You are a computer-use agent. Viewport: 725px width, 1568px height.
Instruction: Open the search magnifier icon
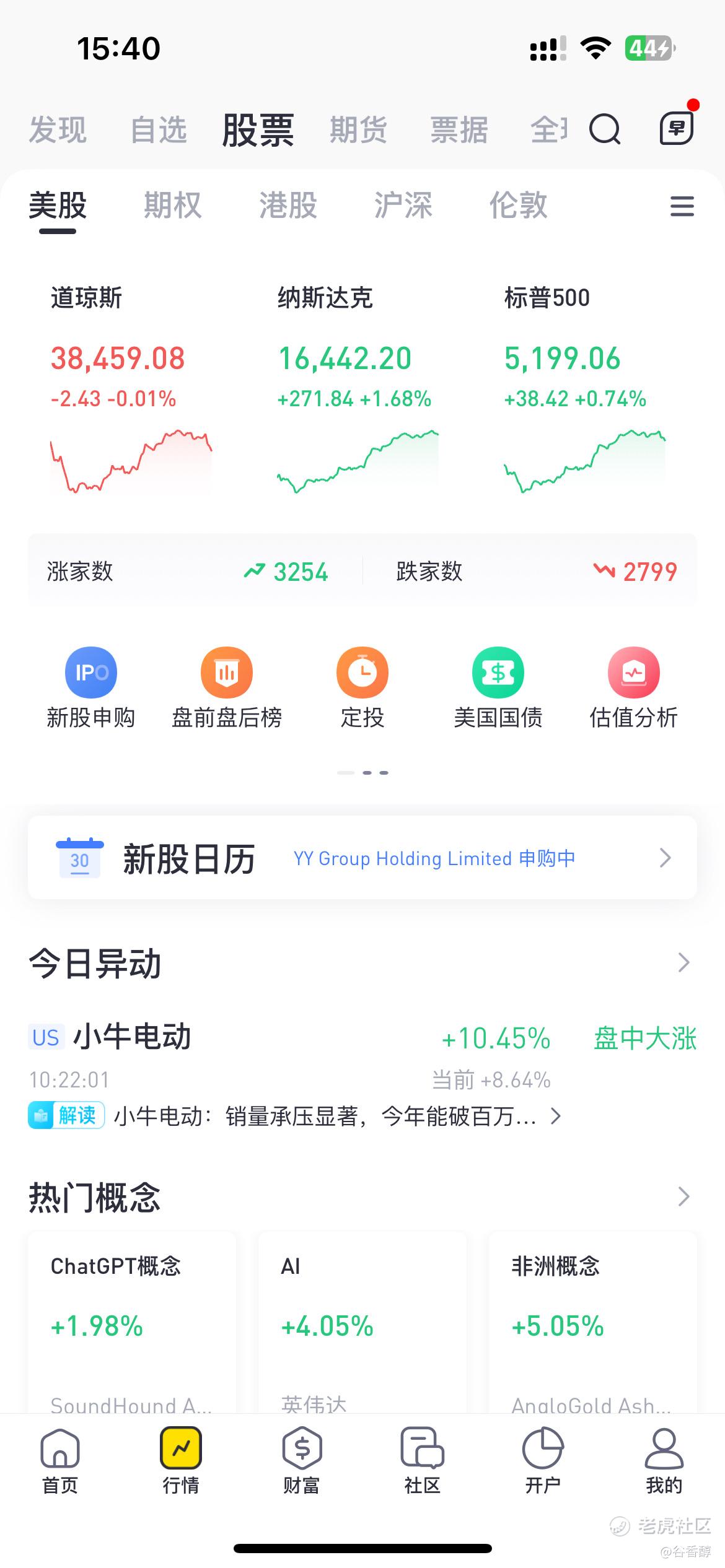(x=604, y=129)
